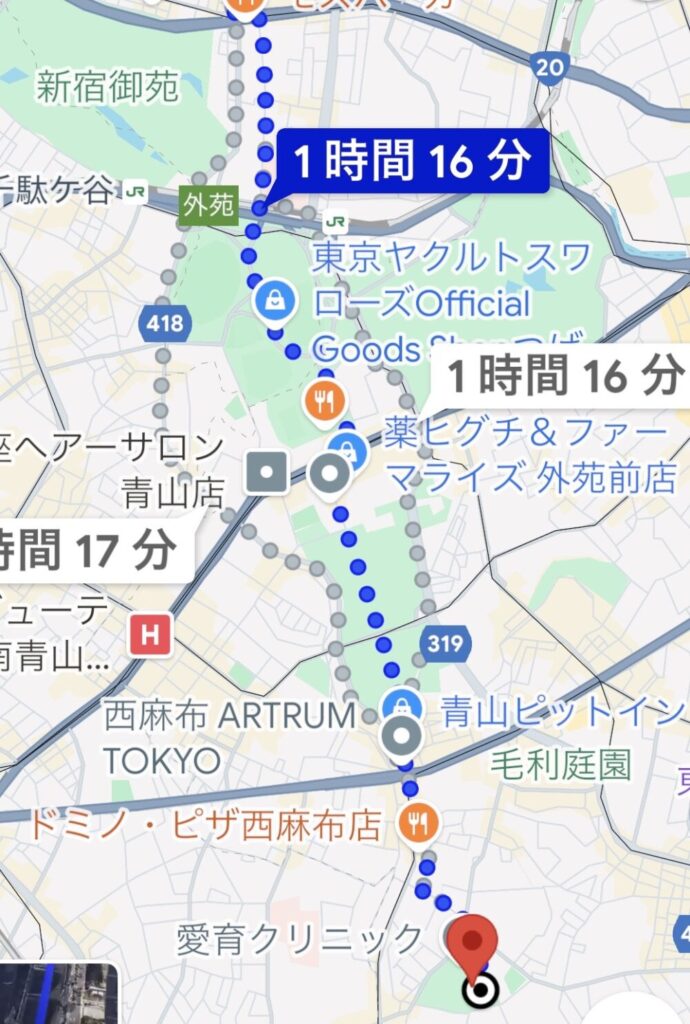Open the 薬ヒグチ＆ファーマライズ 外苑前店 shop pin
The width and height of the screenshot is (690, 1024).
[x=347, y=447]
